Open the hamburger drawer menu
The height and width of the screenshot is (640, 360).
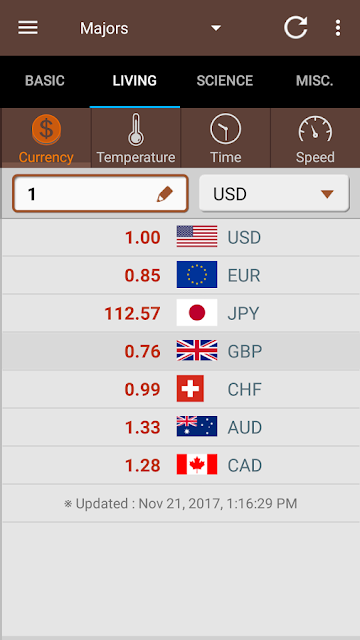click(28, 28)
